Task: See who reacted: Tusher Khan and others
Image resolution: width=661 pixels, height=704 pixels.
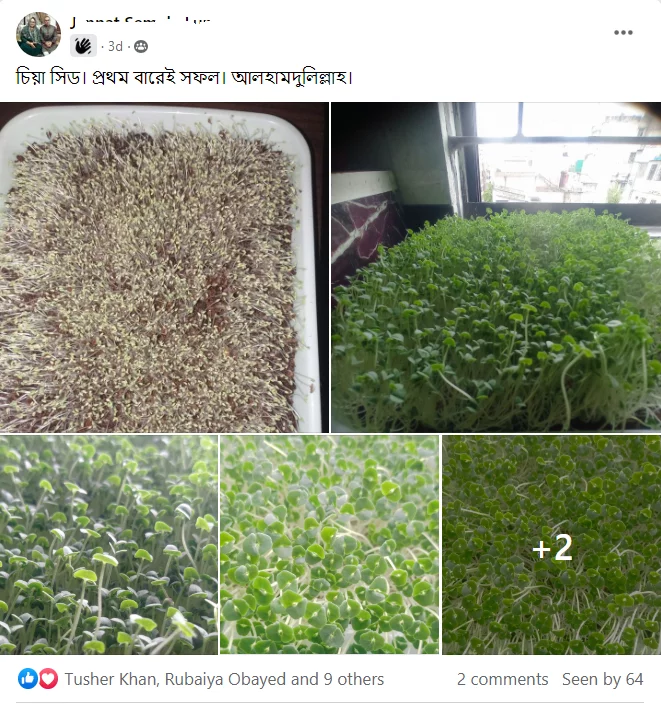Action: pos(224,679)
